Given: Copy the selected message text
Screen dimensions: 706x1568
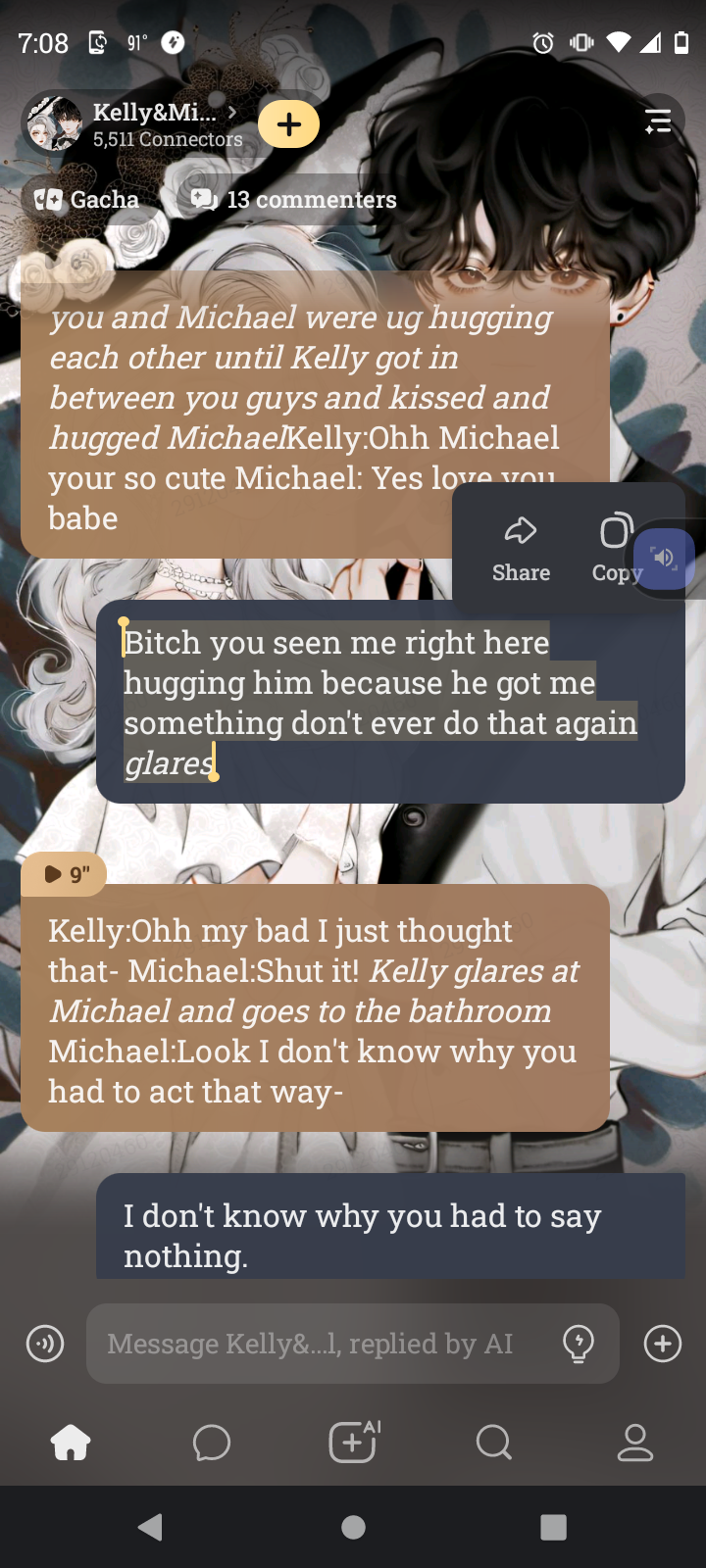Looking at the screenshot, I should point(616,549).
